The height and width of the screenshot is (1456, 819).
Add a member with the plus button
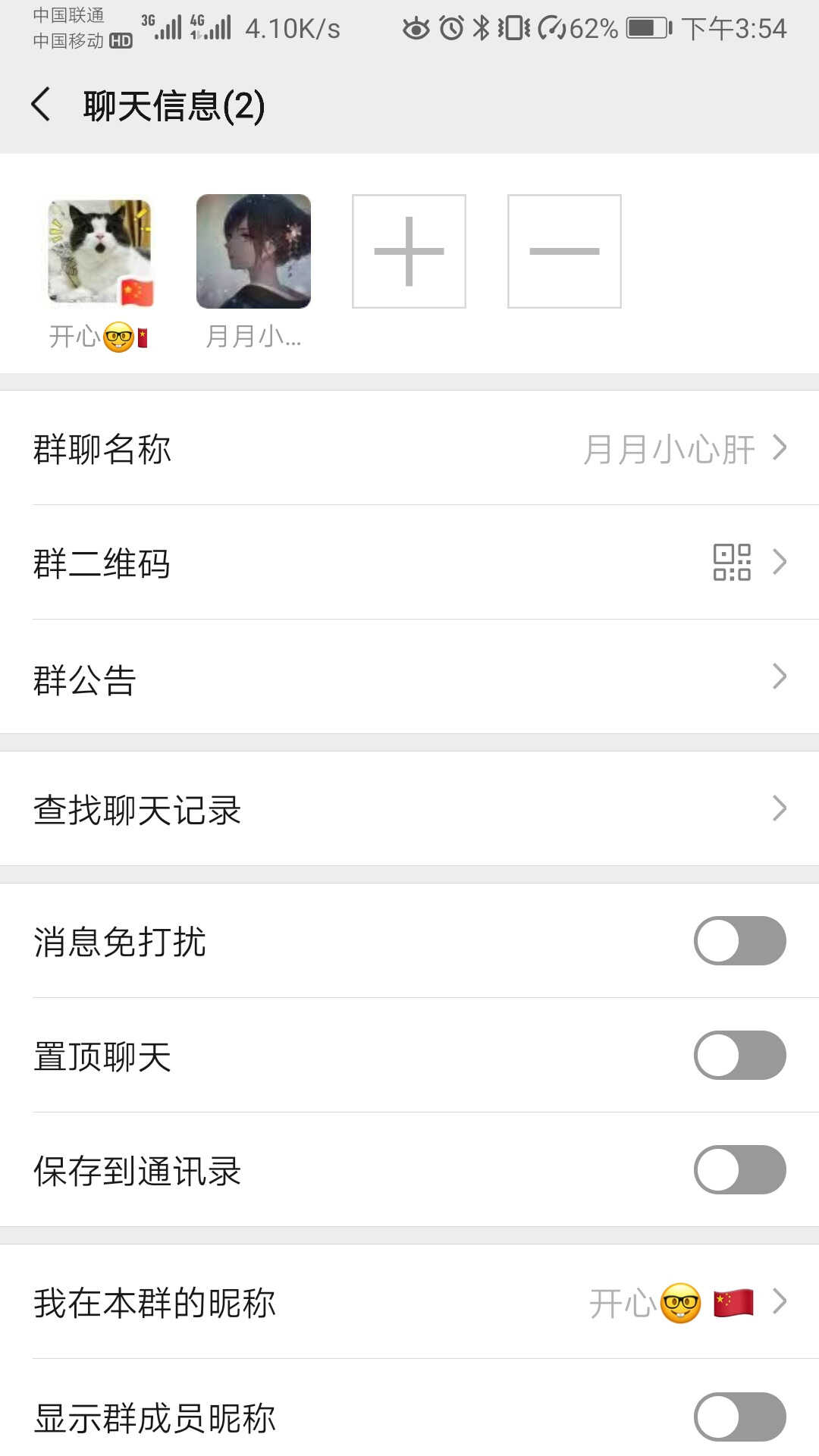409,252
